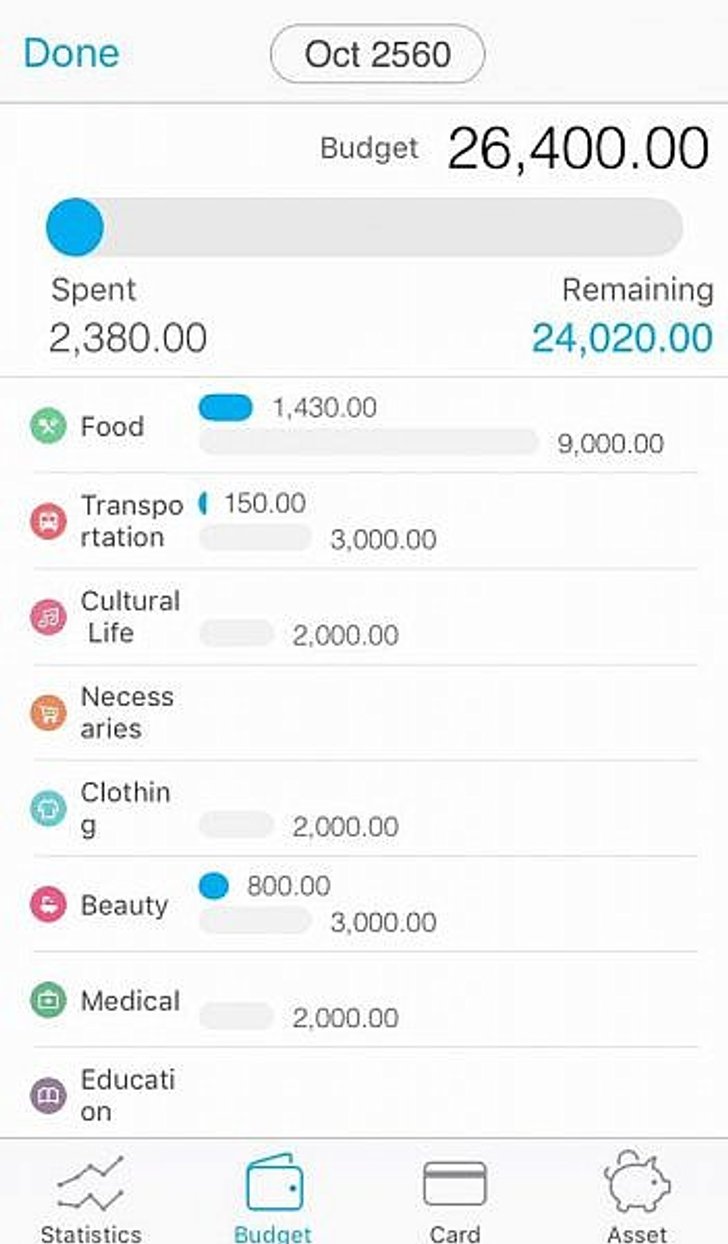This screenshot has height=1244, width=728.
Task: Edit the total budget amount 26,400.00
Action: [578, 149]
